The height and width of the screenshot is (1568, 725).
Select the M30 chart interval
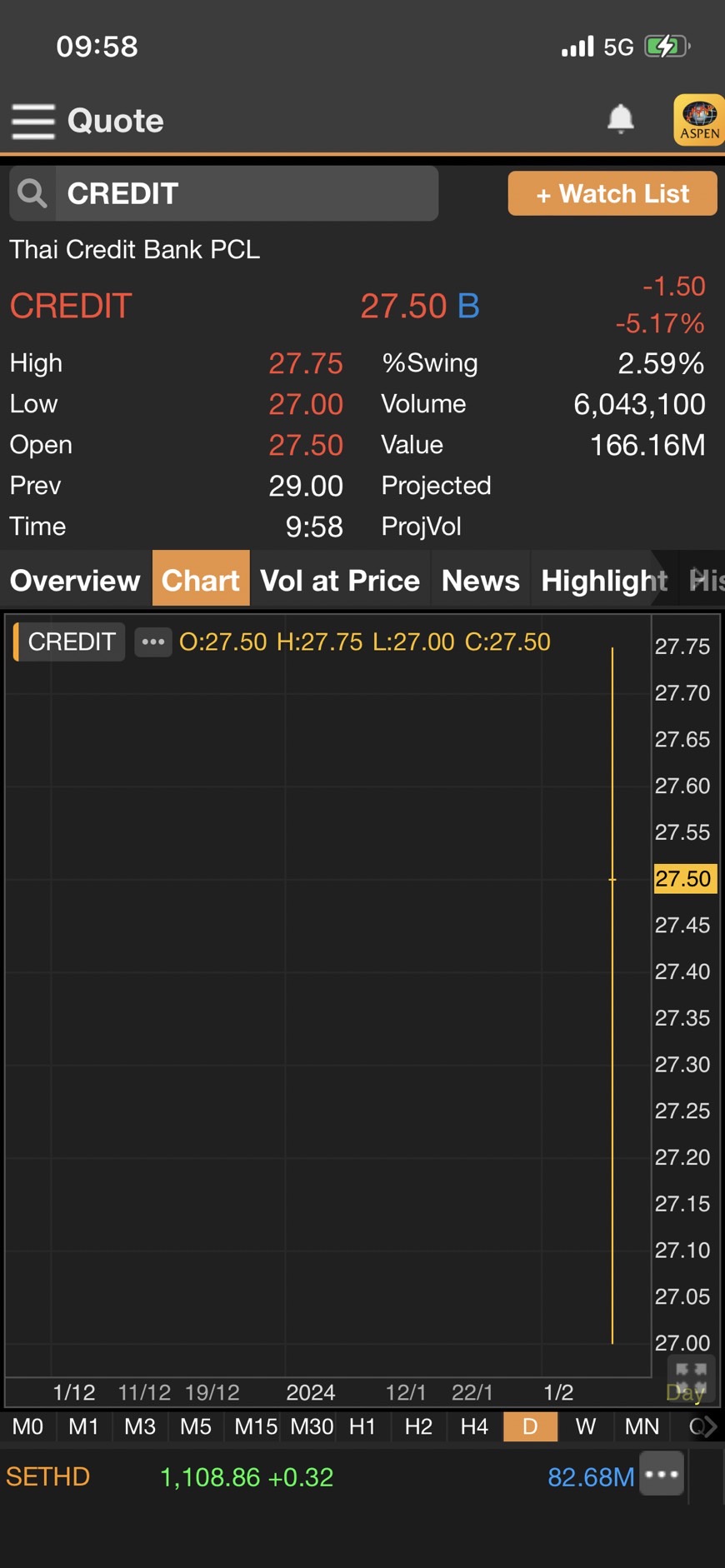click(311, 1426)
